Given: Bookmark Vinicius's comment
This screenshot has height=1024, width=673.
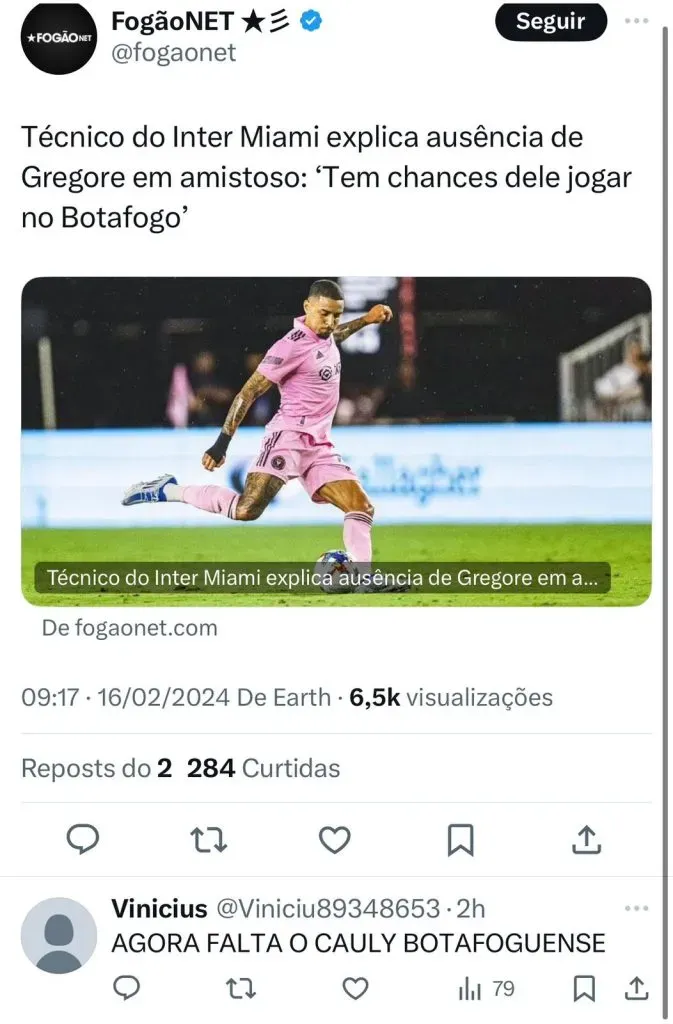Looking at the screenshot, I should click(x=585, y=989).
